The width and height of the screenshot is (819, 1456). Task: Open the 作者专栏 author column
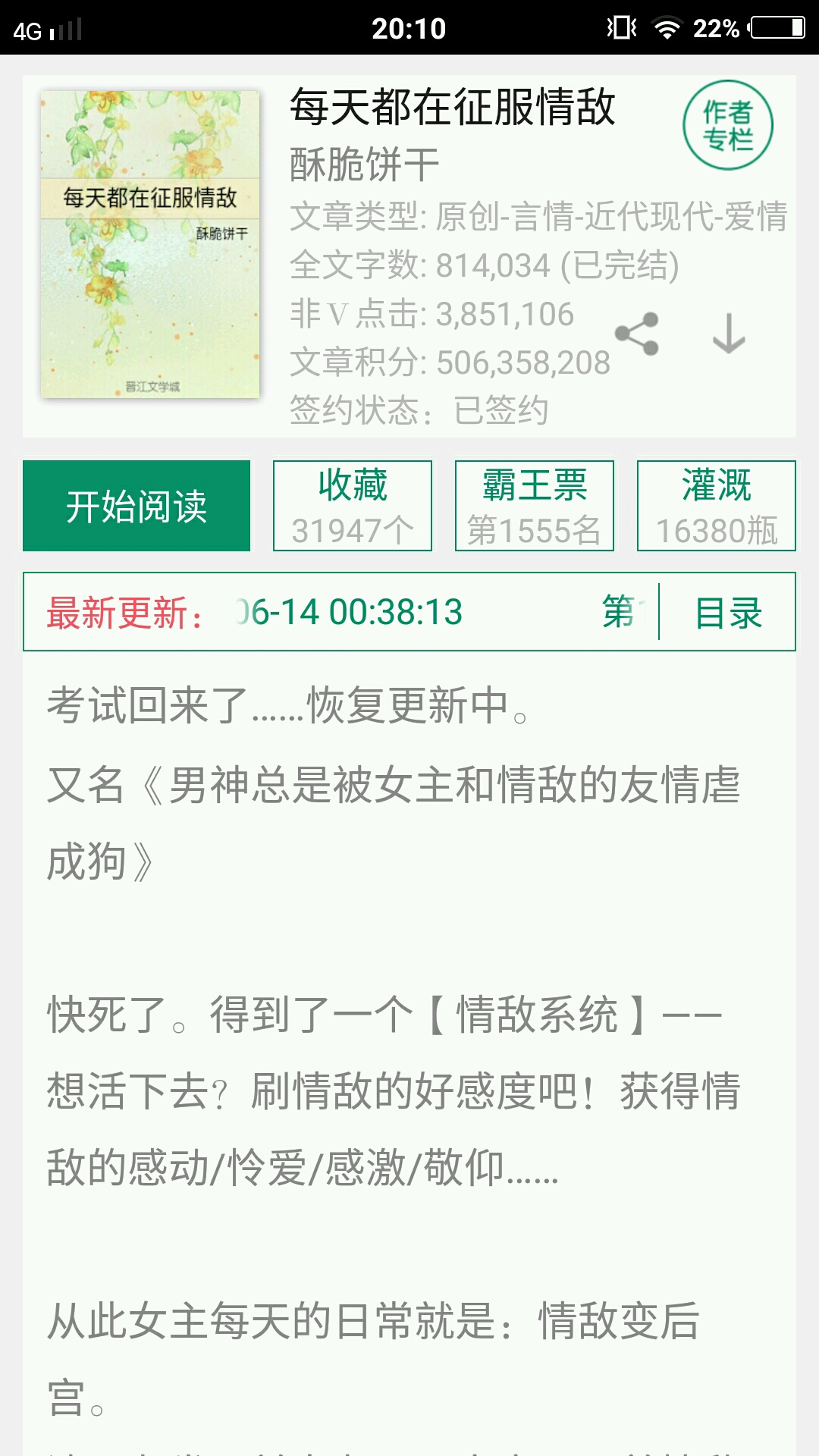tap(727, 125)
